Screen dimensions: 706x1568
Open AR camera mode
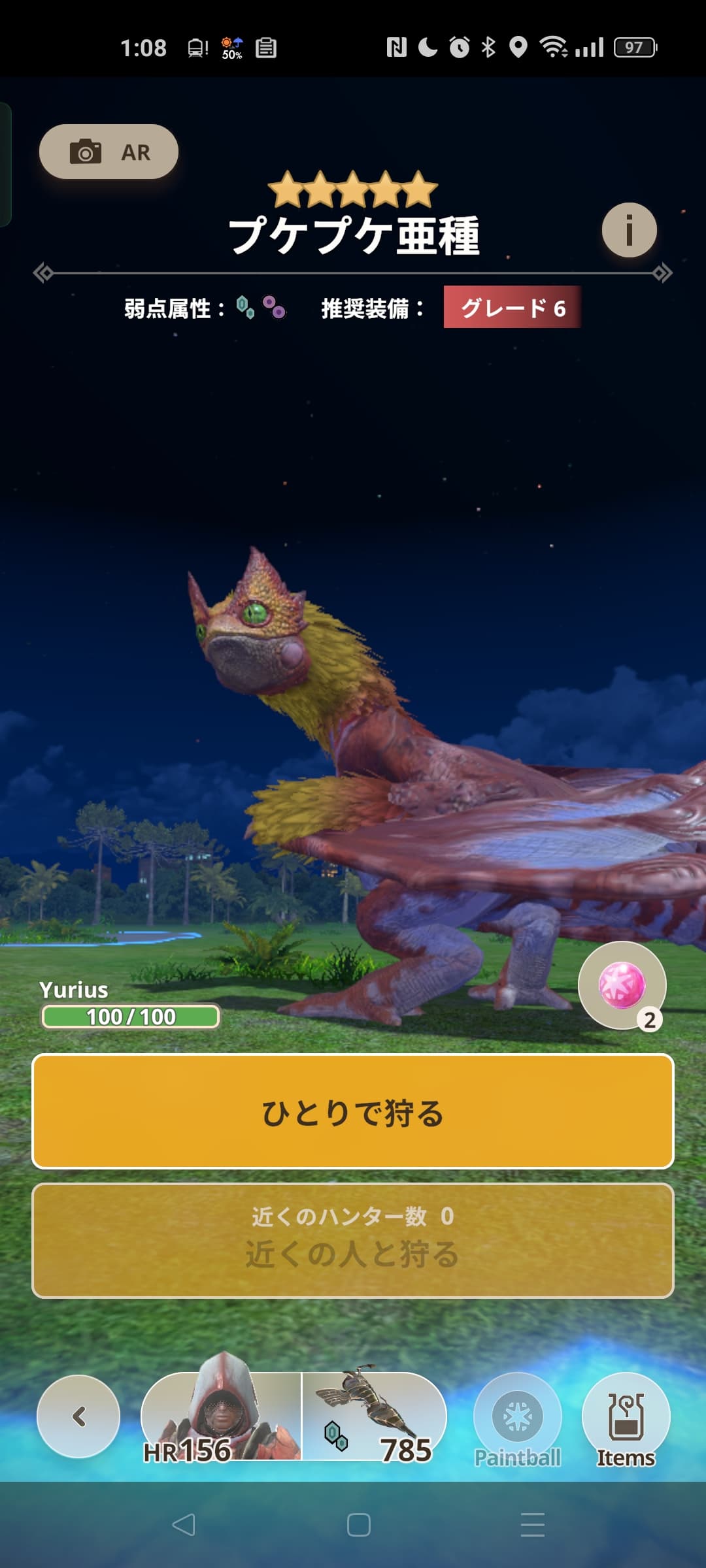point(109,152)
